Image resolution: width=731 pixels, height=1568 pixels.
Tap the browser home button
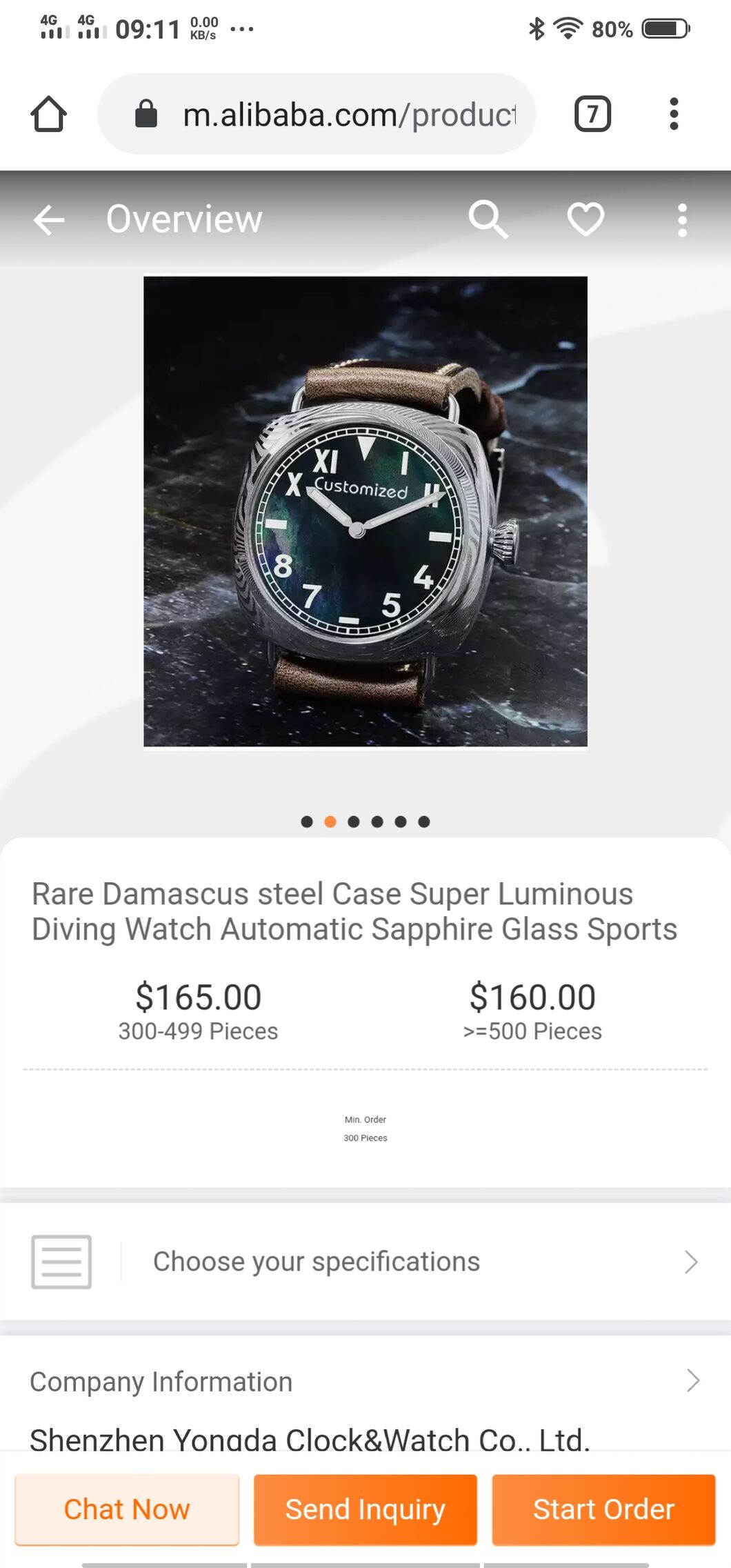[x=48, y=114]
